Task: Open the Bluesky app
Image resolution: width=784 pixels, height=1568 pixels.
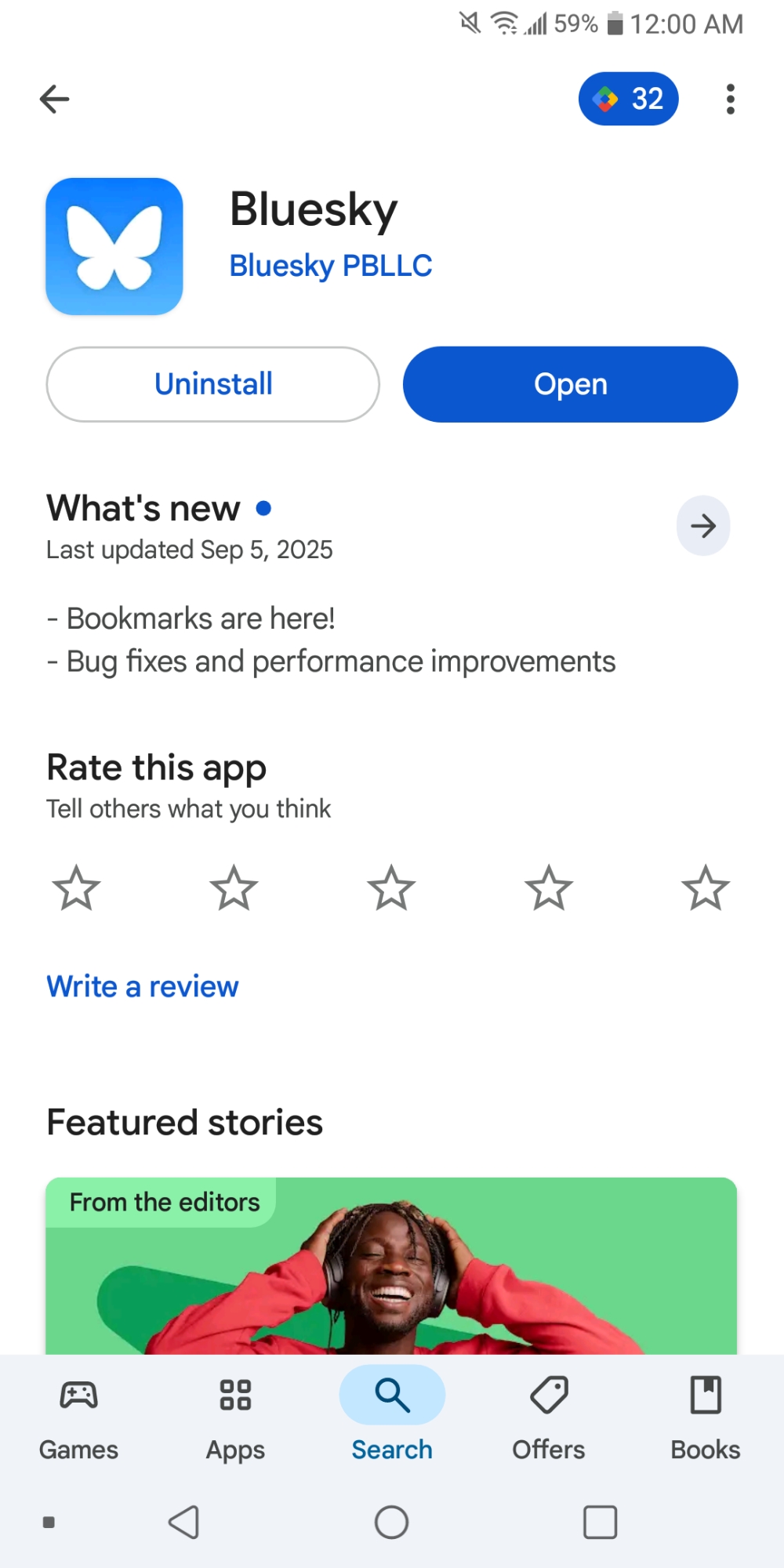Action: [x=570, y=384]
